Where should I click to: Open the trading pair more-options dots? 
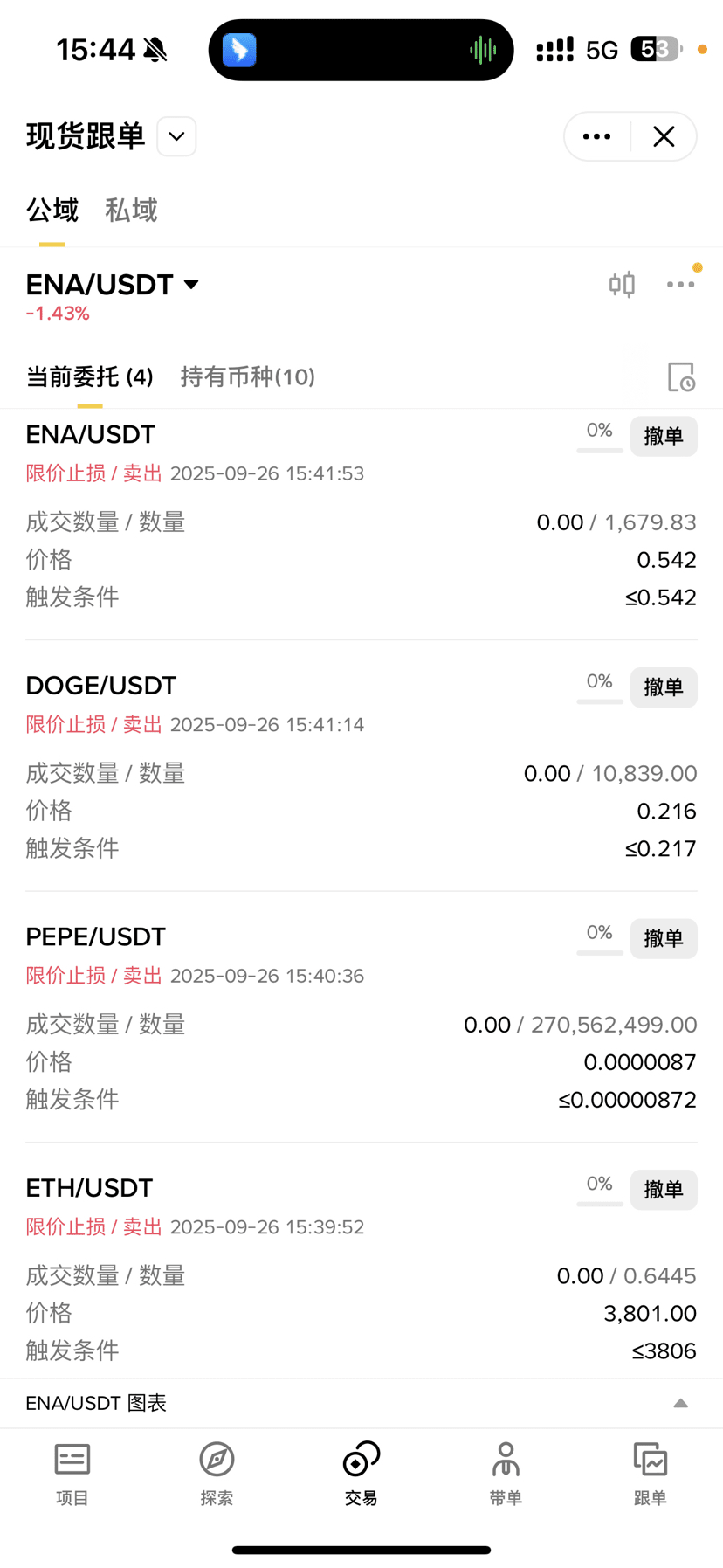coord(681,285)
